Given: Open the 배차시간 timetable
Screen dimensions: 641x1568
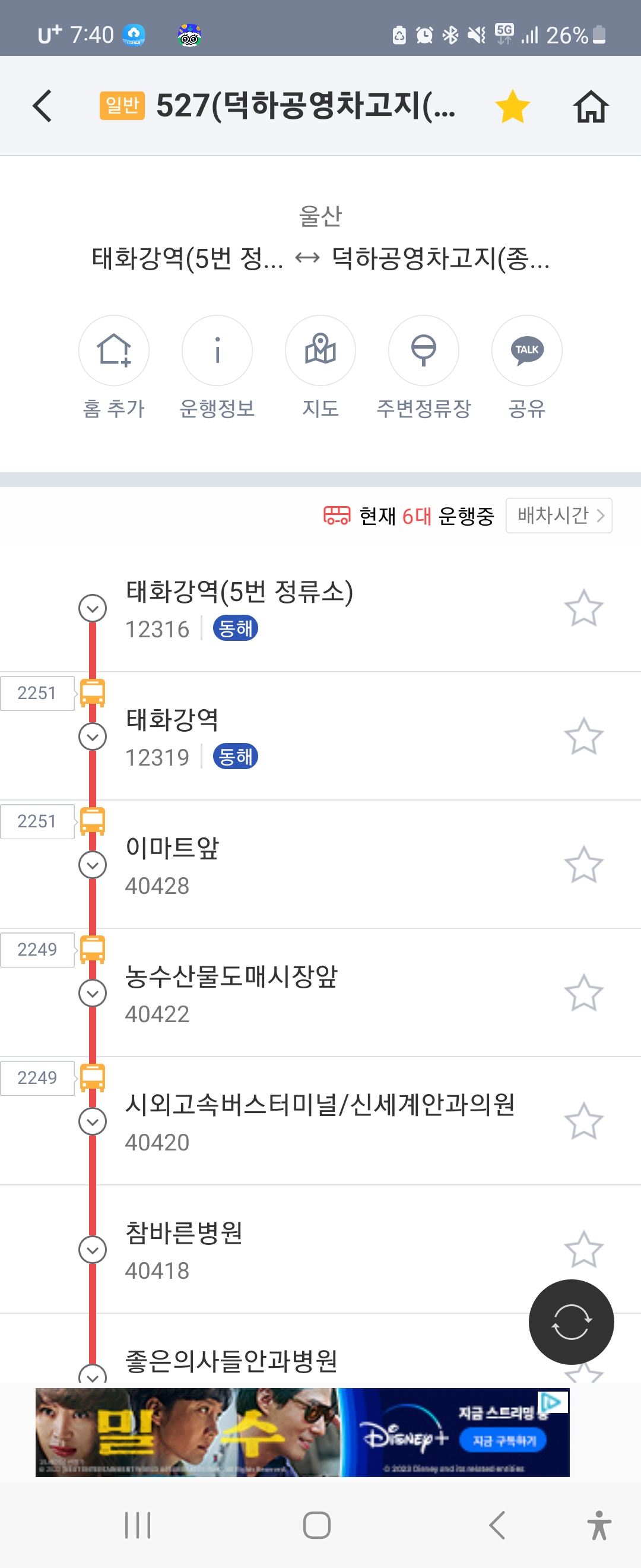Looking at the screenshot, I should pyautogui.click(x=559, y=516).
